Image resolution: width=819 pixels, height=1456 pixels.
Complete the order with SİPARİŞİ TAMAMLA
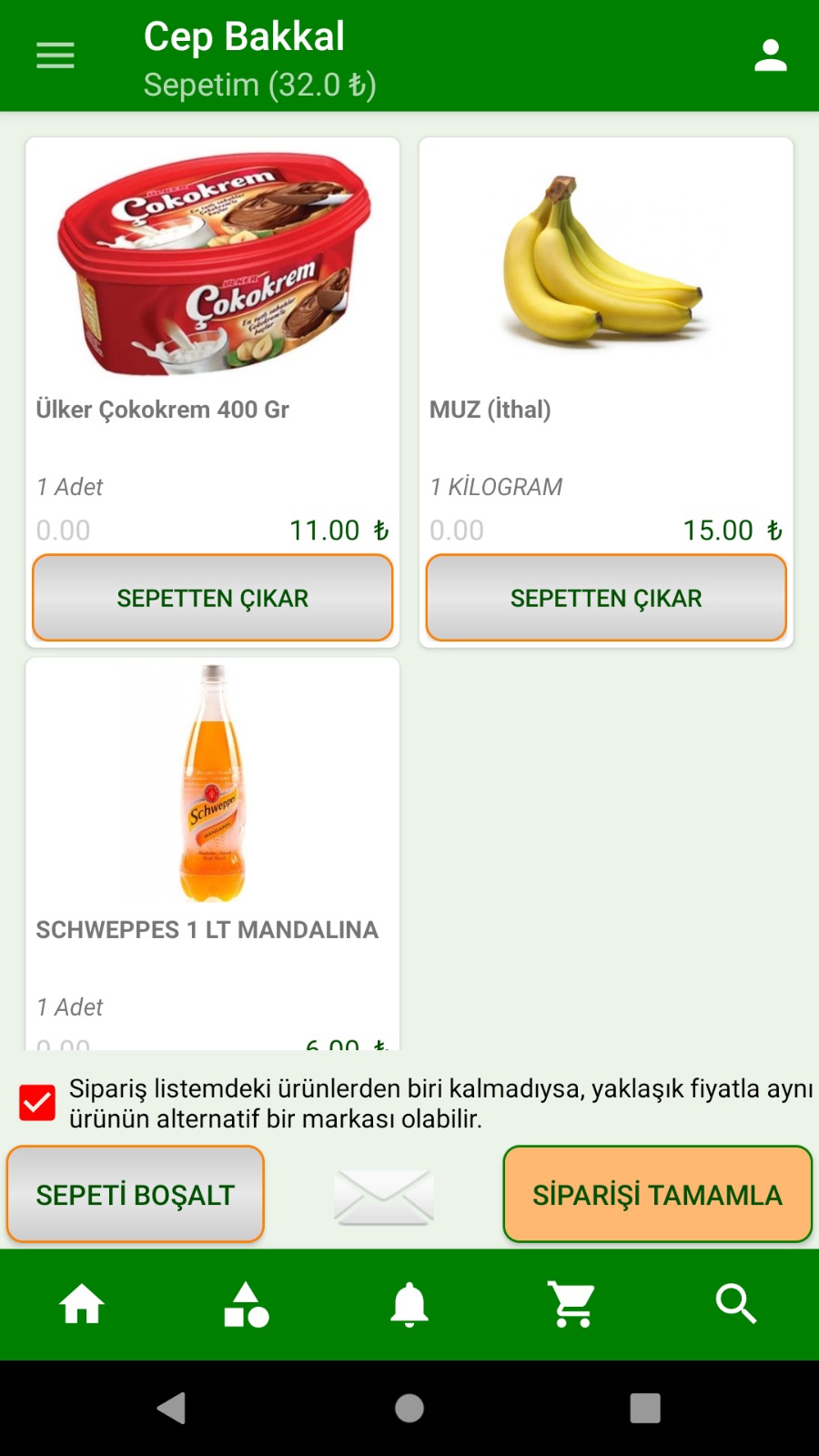(657, 1194)
